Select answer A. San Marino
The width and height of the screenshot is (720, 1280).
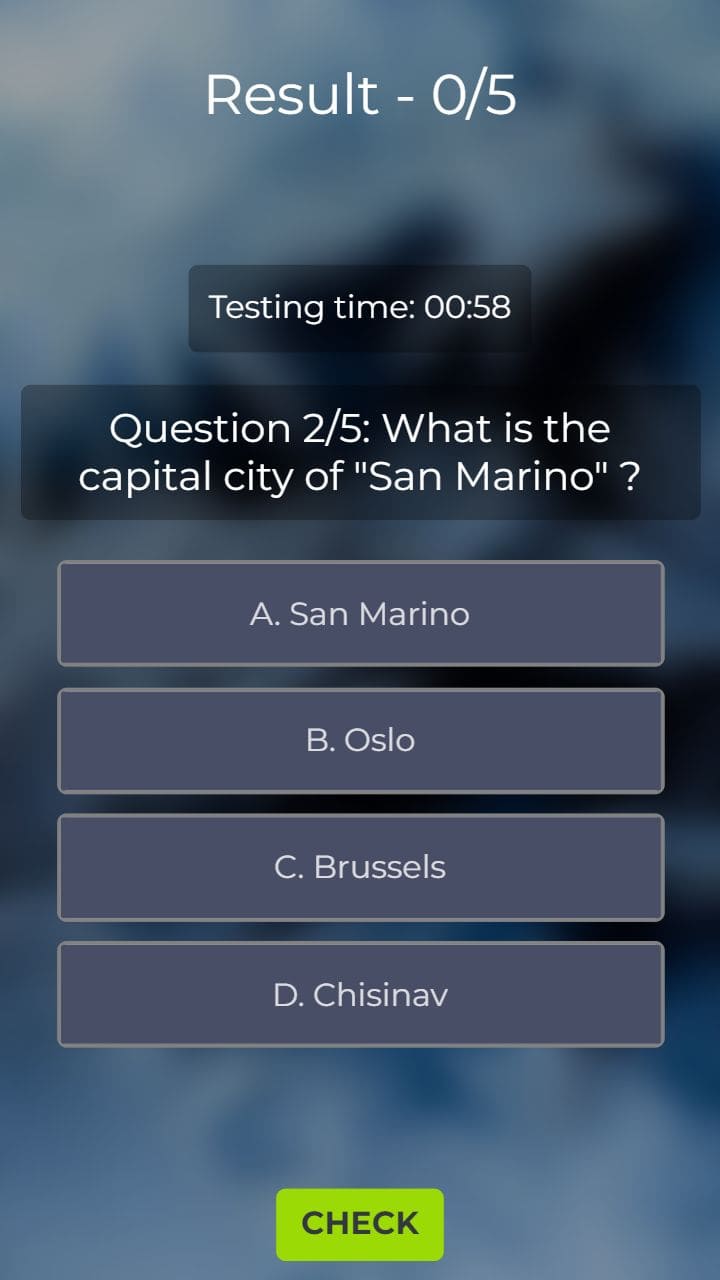click(x=360, y=613)
